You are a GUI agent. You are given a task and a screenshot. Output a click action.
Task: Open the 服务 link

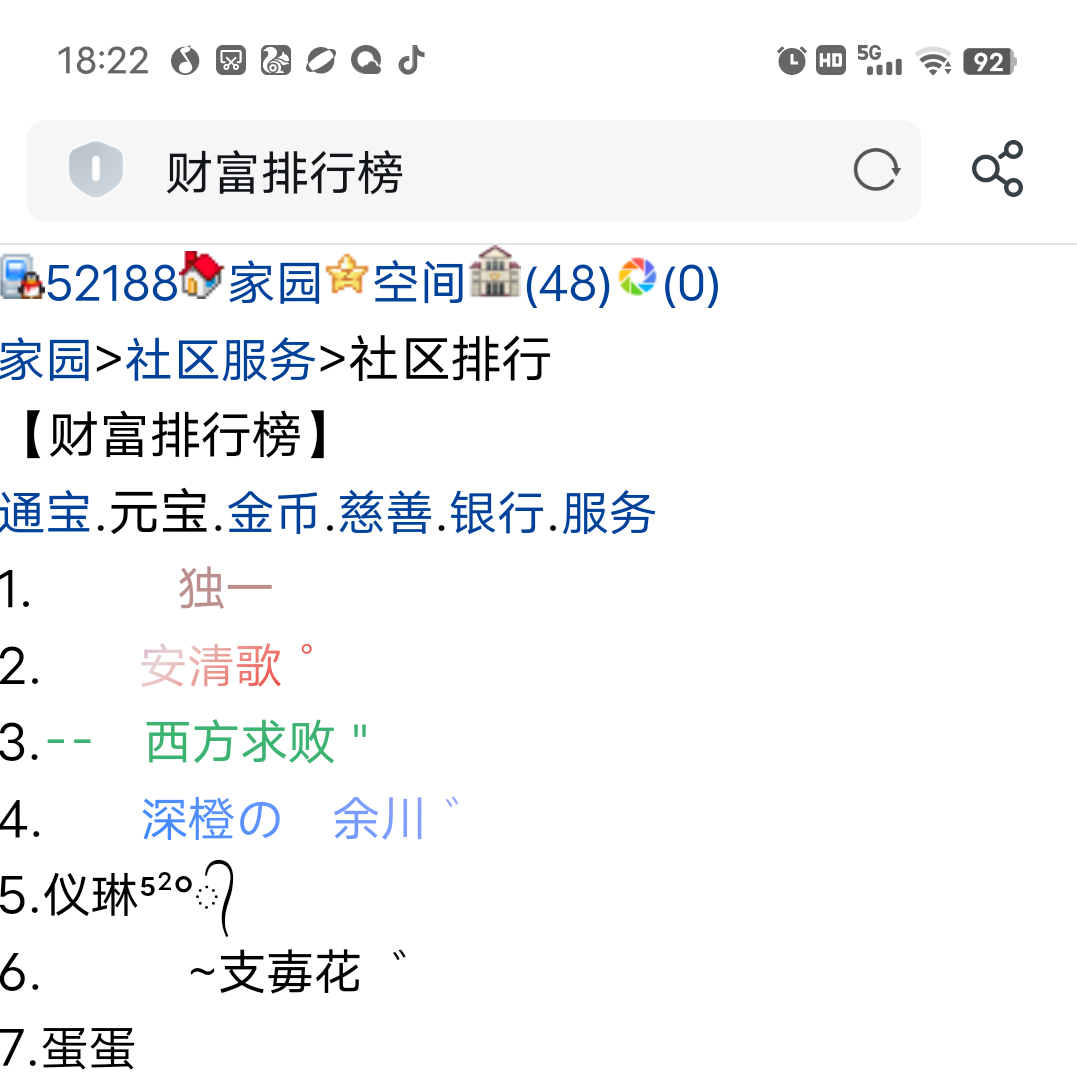coord(608,515)
